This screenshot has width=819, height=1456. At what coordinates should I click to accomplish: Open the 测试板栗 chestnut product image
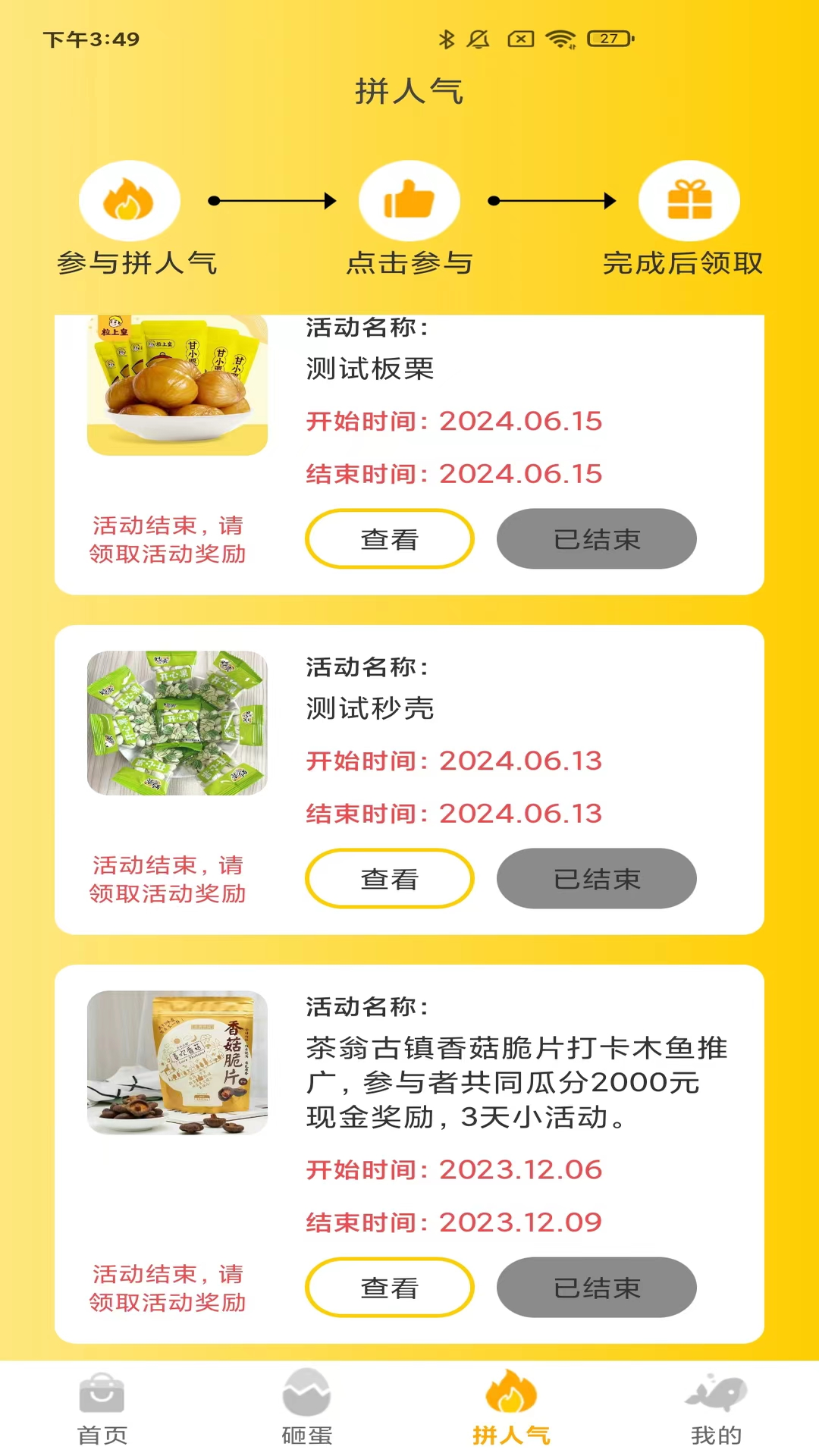click(177, 387)
